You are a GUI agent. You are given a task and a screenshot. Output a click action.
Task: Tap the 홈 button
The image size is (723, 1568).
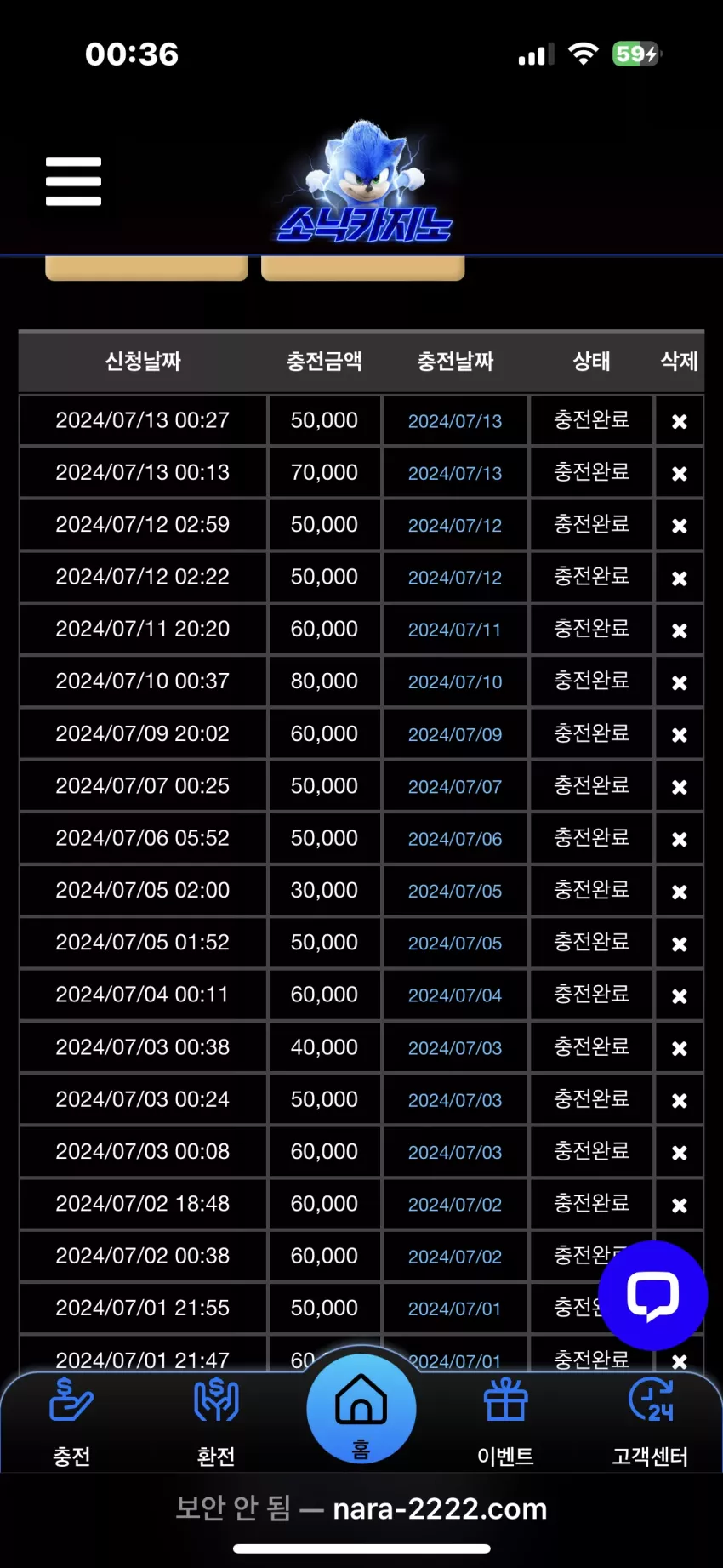pos(361,1410)
